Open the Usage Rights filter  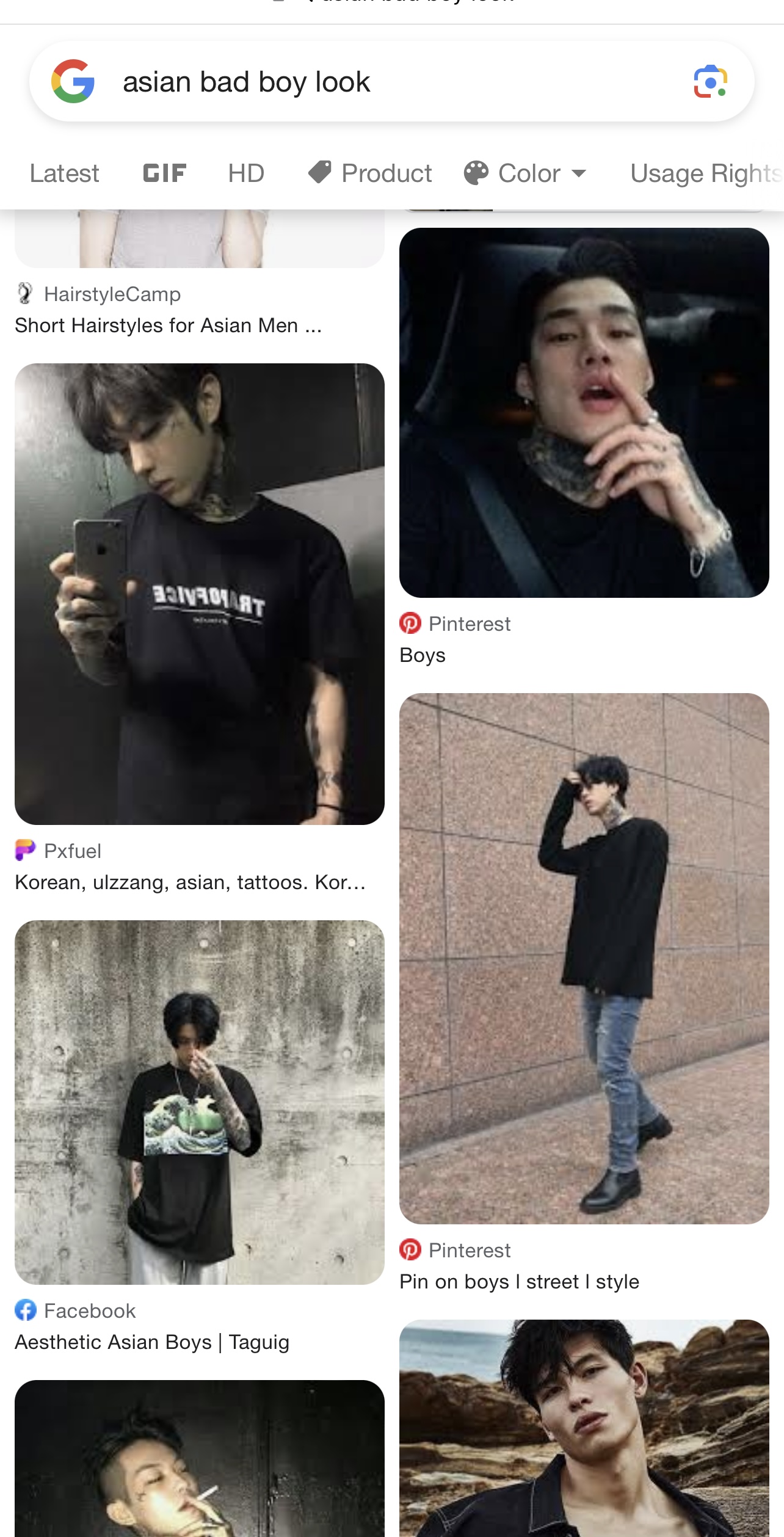pyautogui.click(x=706, y=173)
